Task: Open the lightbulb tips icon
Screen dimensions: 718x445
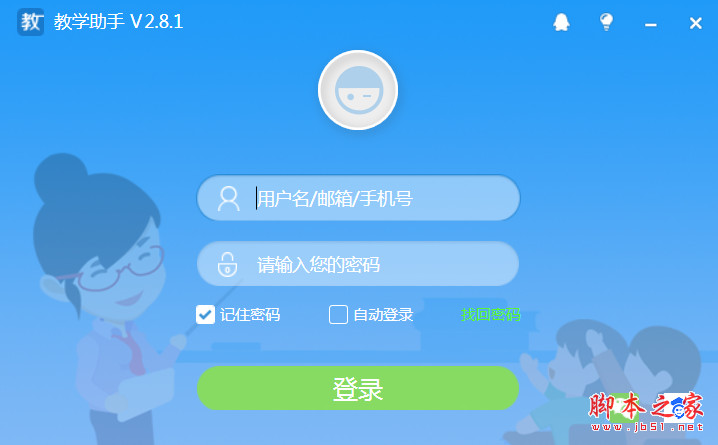Action: click(x=606, y=22)
